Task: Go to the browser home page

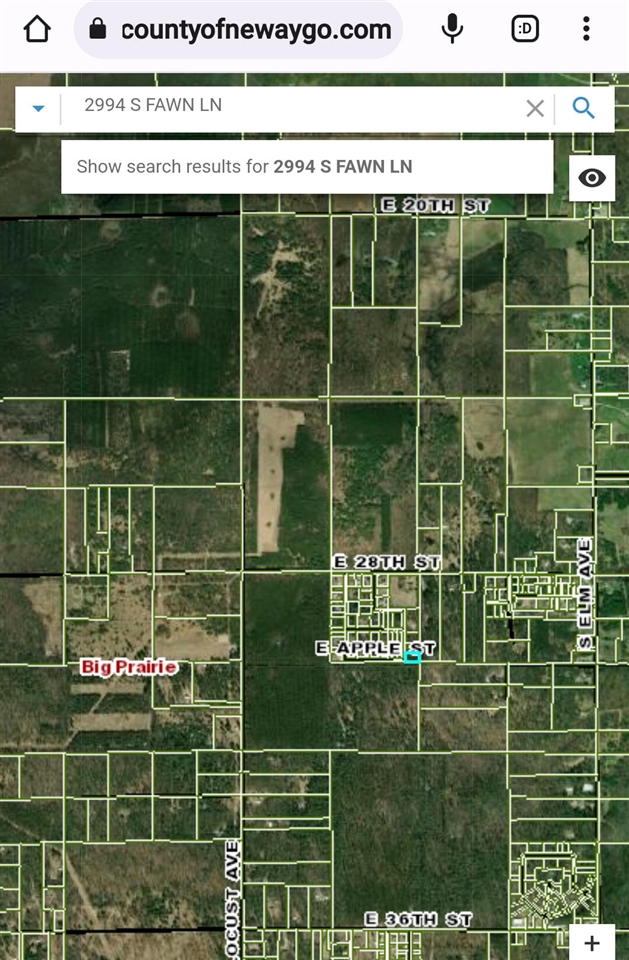Action: pyautogui.click(x=37, y=30)
